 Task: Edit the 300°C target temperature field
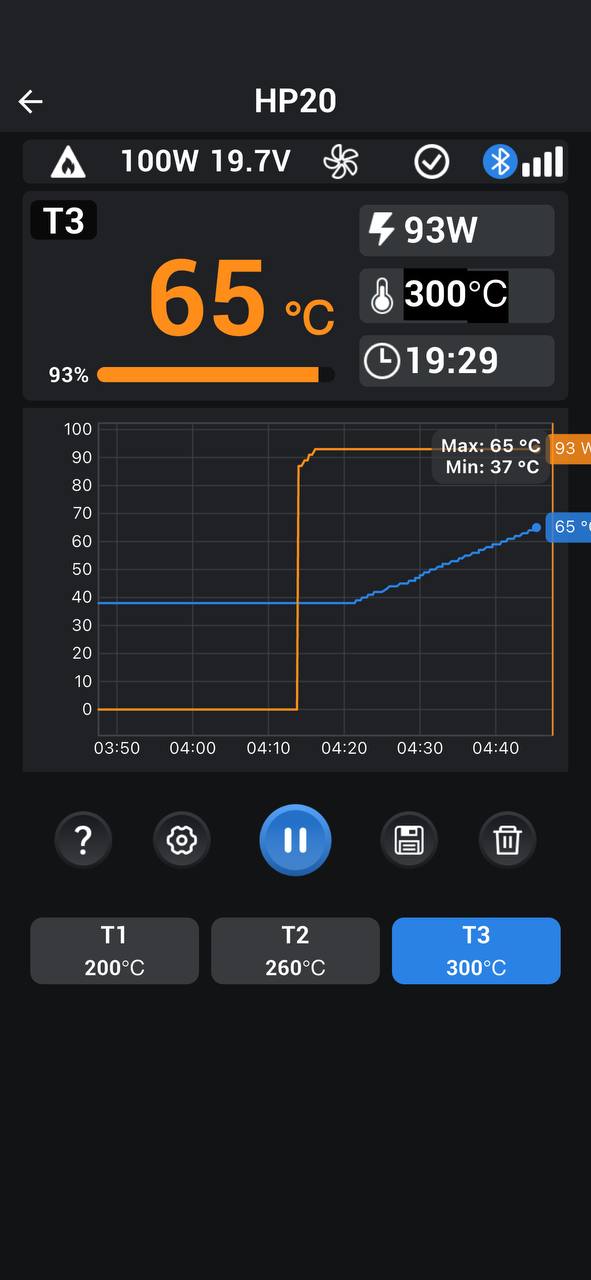tap(456, 295)
